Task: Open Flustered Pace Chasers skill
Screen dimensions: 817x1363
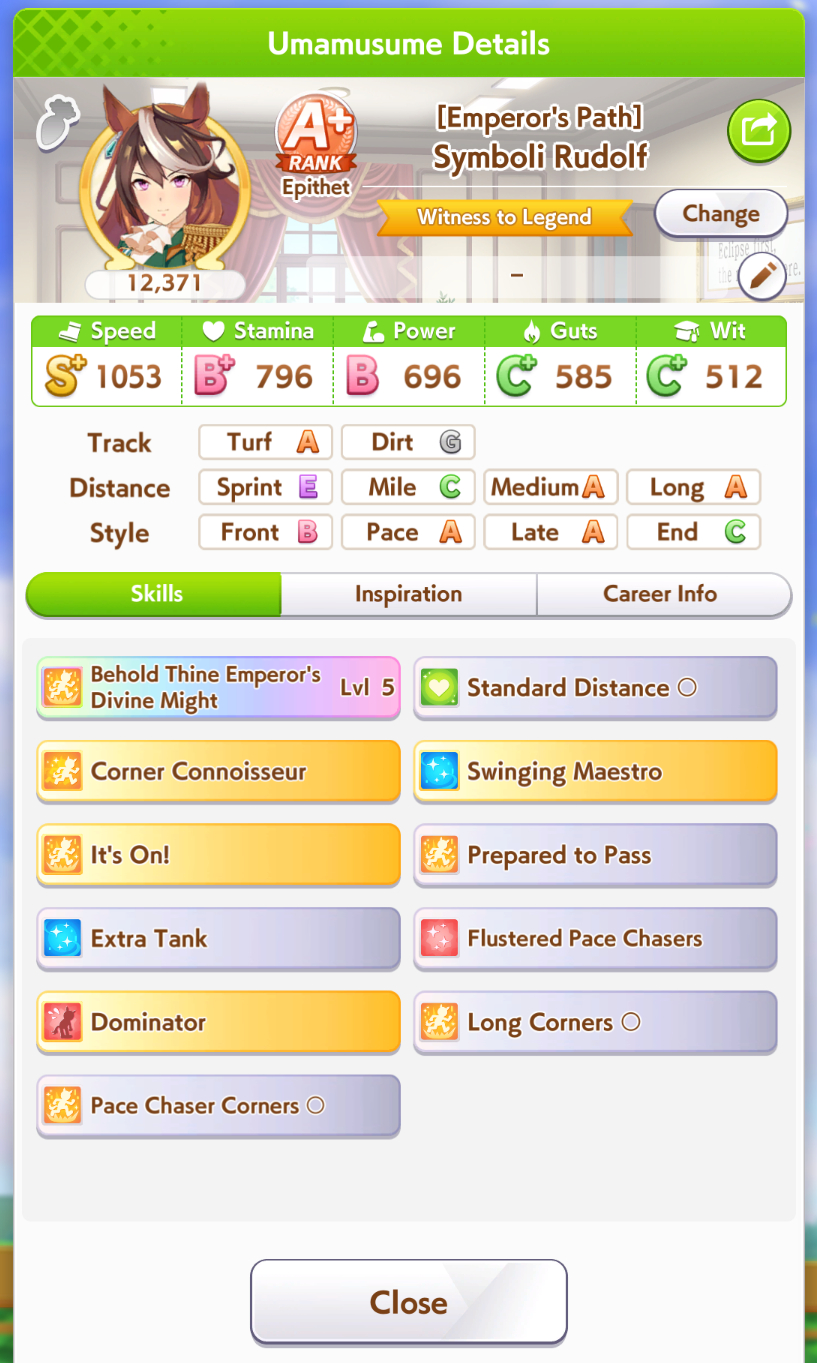Action: tap(595, 939)
